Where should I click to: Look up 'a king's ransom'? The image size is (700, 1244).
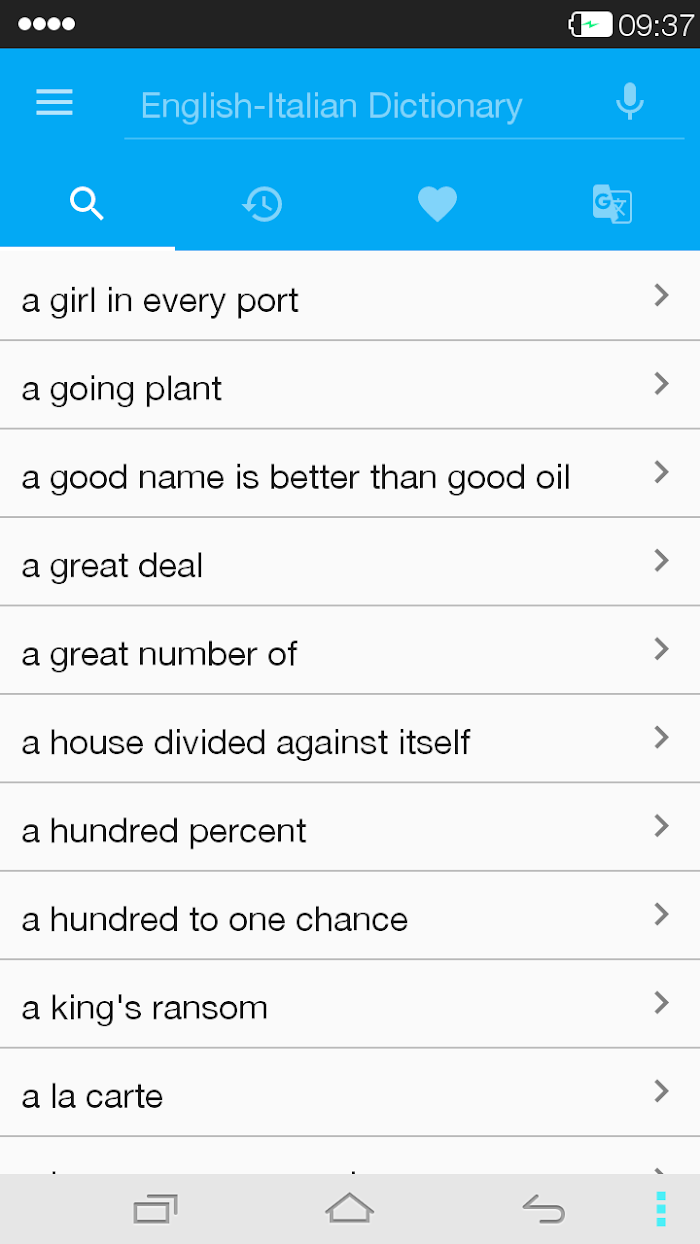(350, 1004)
